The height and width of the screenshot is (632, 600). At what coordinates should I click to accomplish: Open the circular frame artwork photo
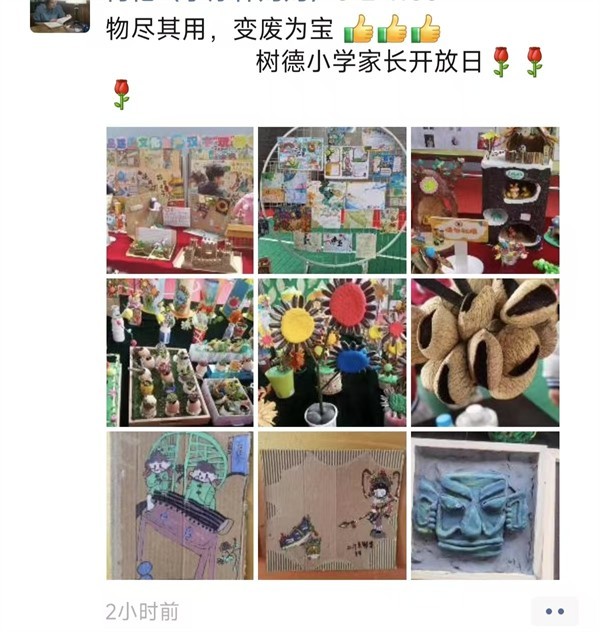coord(332,200)
